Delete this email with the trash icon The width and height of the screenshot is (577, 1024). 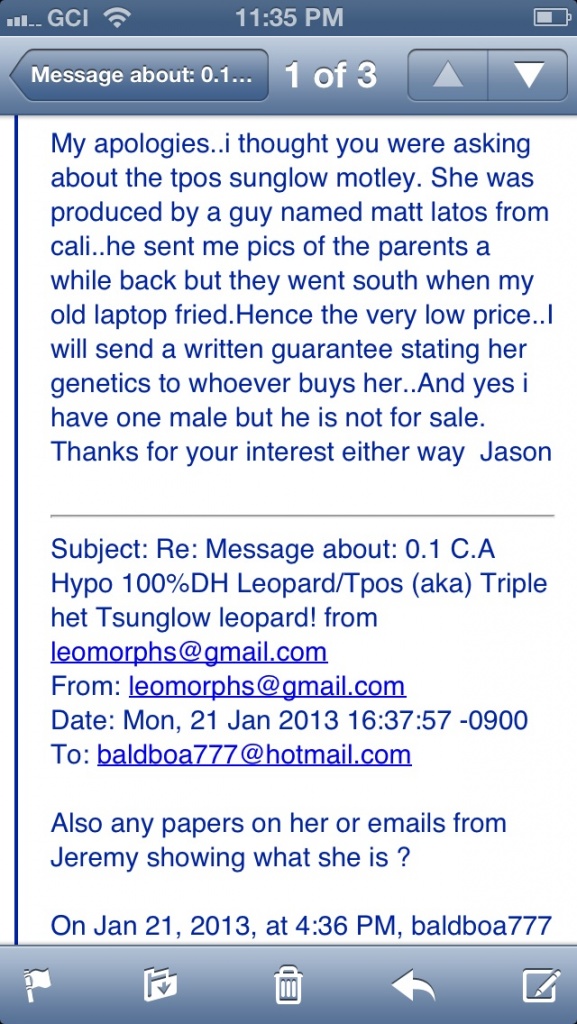pyautogui.click(x=288, y=985)
